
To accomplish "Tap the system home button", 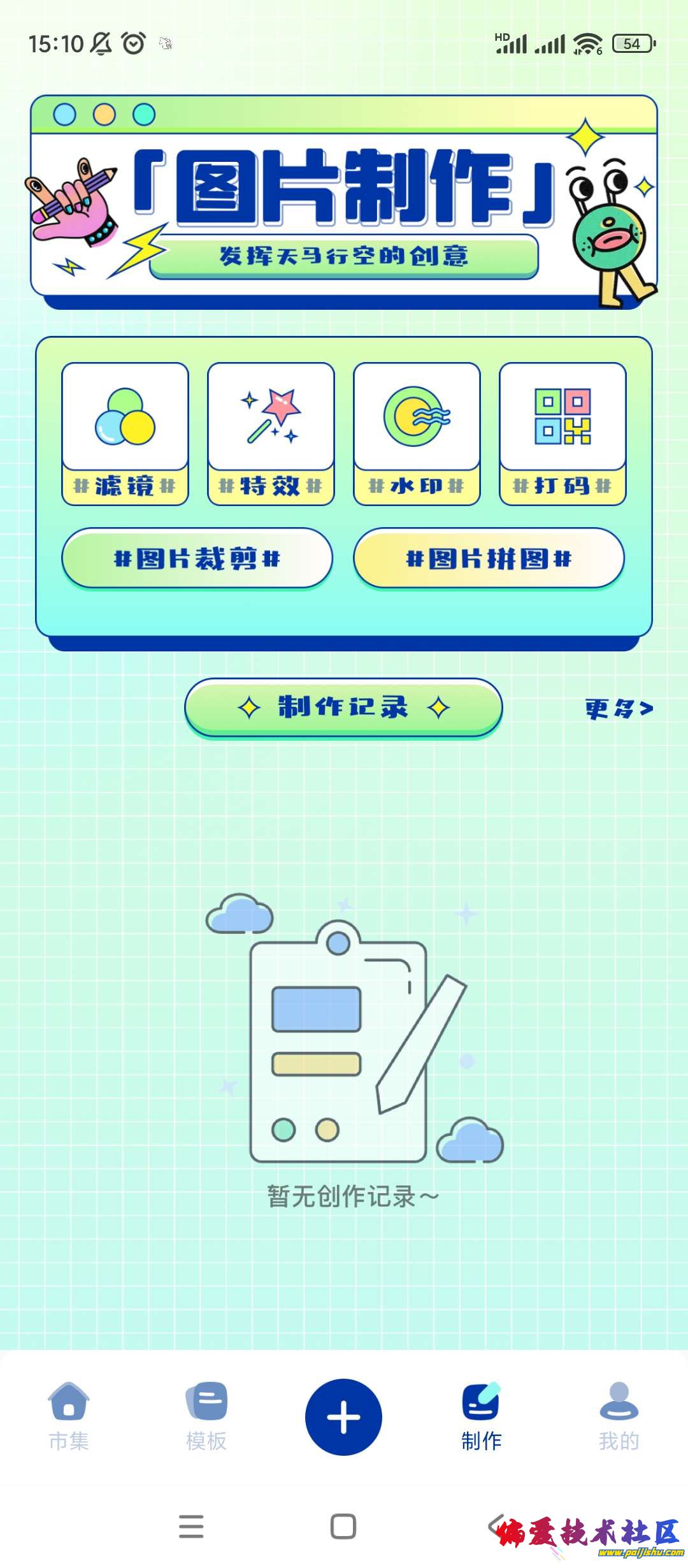I will click(x=343, y=1527).
